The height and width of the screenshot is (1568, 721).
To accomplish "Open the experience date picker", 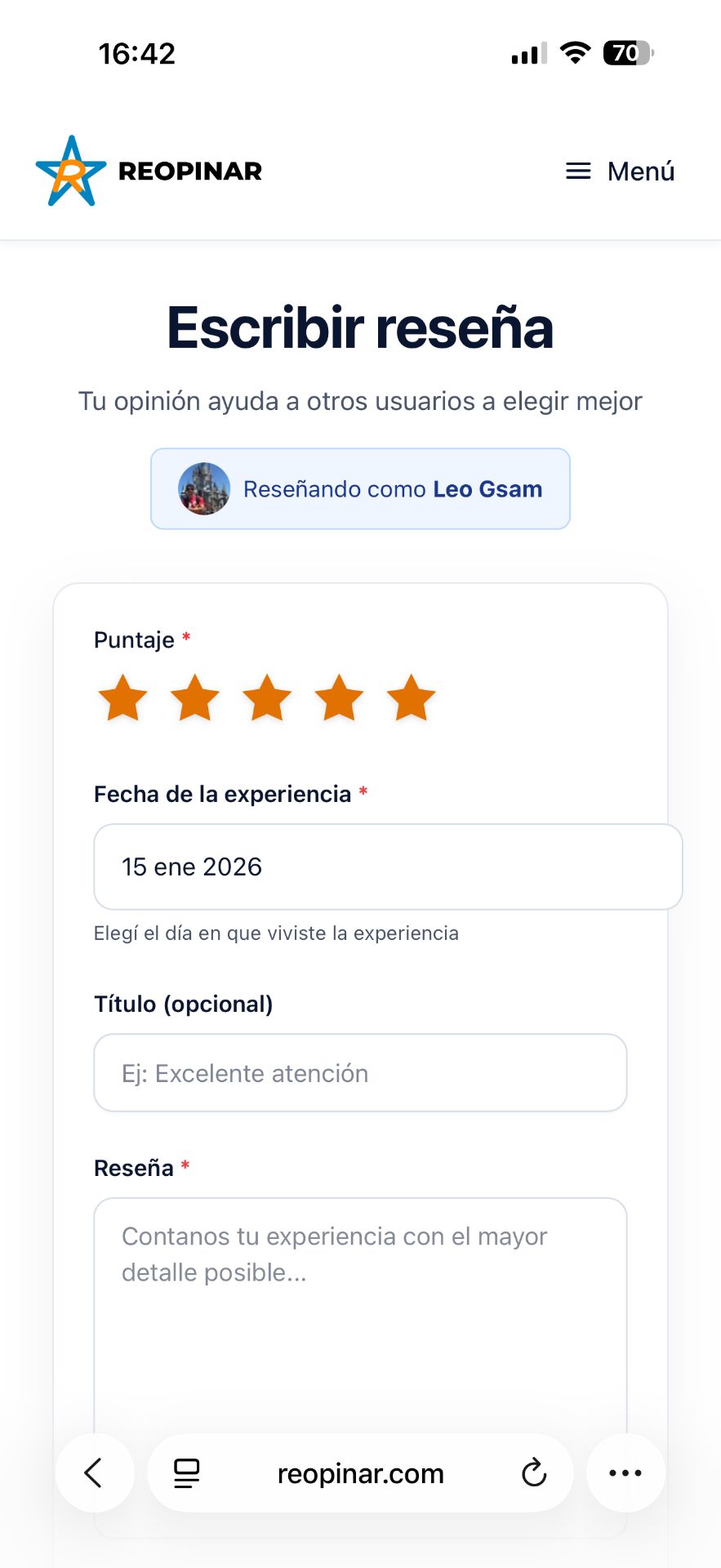I will 388,866.
